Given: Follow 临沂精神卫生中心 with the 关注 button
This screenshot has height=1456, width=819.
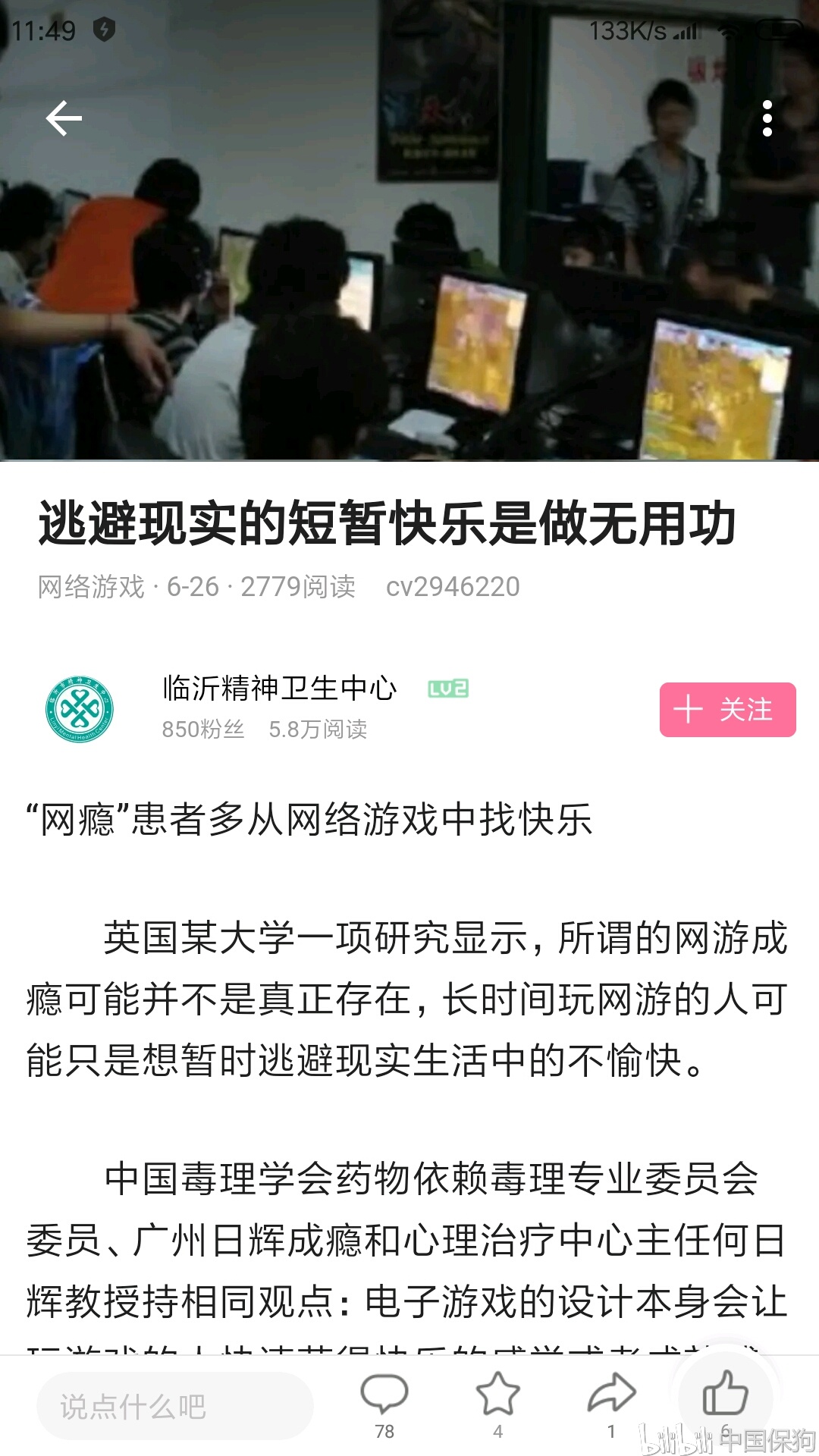Looking at the screenshot, I should (727, 710).
